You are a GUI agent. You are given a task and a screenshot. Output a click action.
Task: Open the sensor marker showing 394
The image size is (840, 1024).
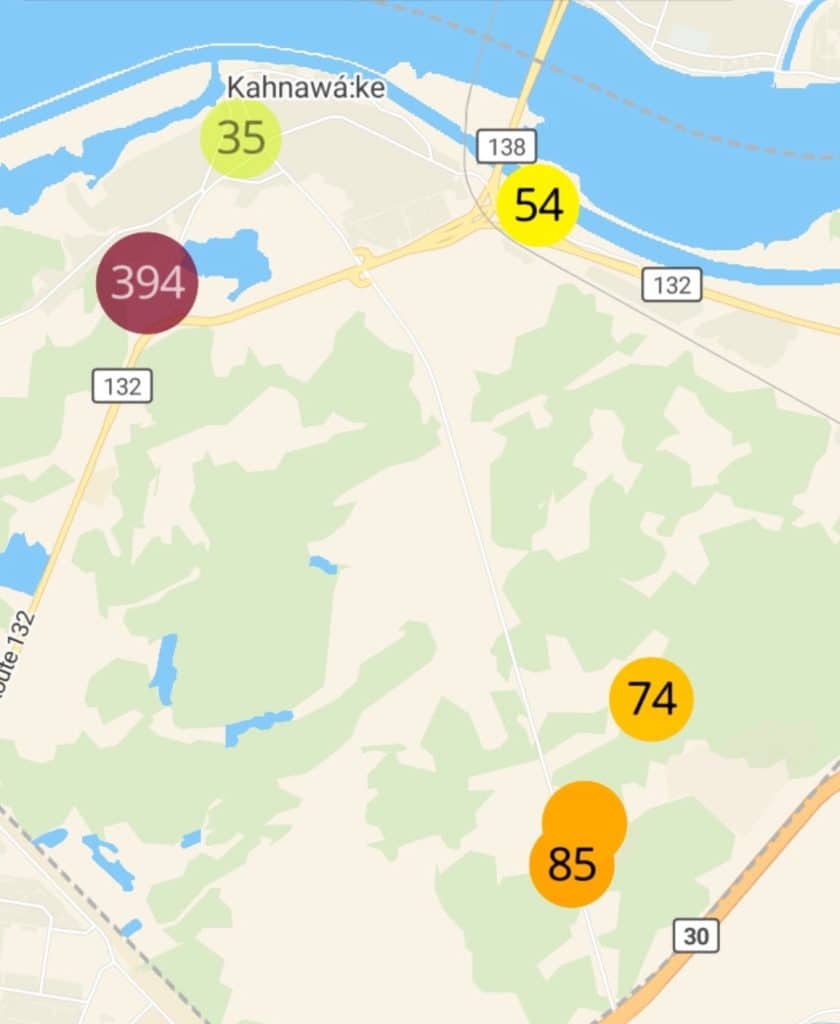[147, 283]
